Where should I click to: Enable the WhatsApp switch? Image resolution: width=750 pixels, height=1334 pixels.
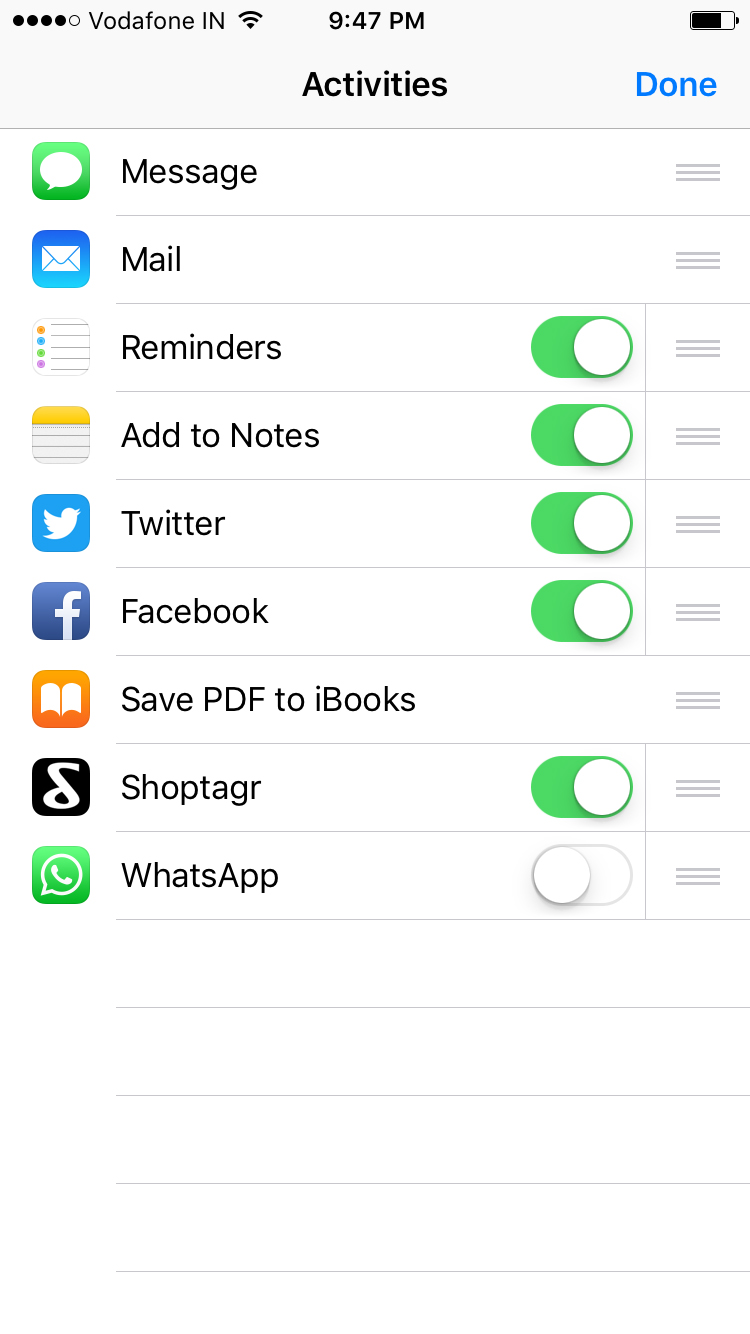581,875
